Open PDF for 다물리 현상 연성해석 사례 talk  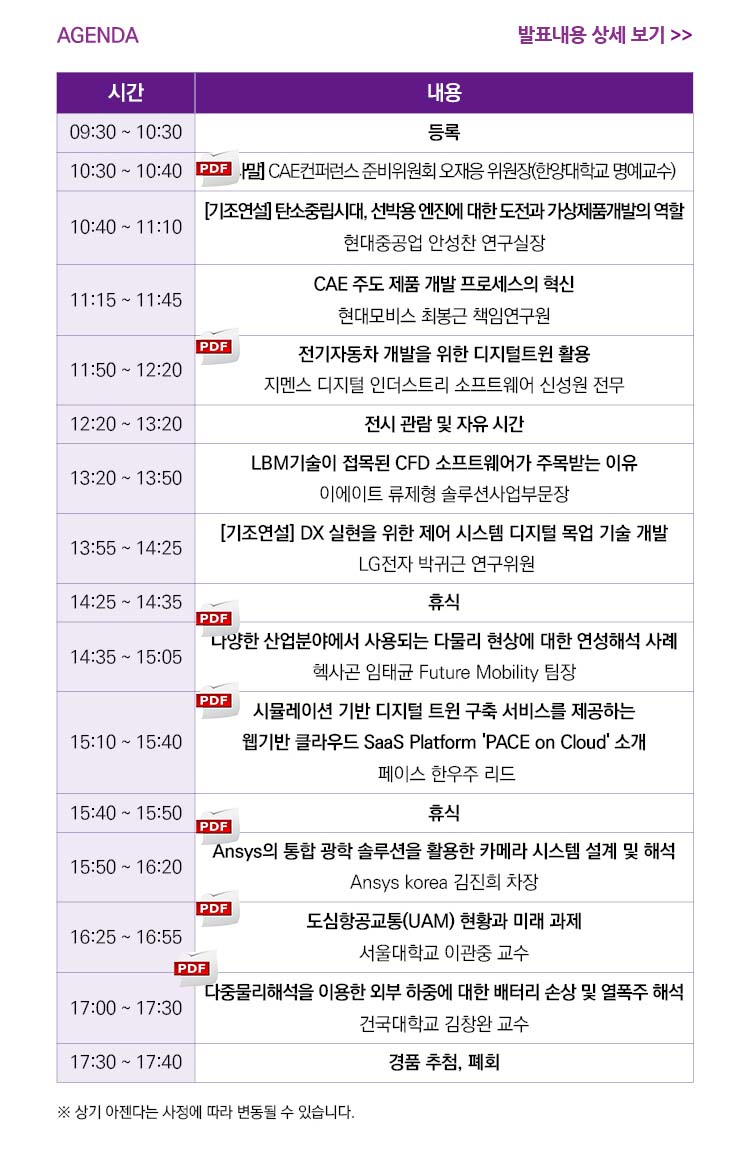coord(215,618)
